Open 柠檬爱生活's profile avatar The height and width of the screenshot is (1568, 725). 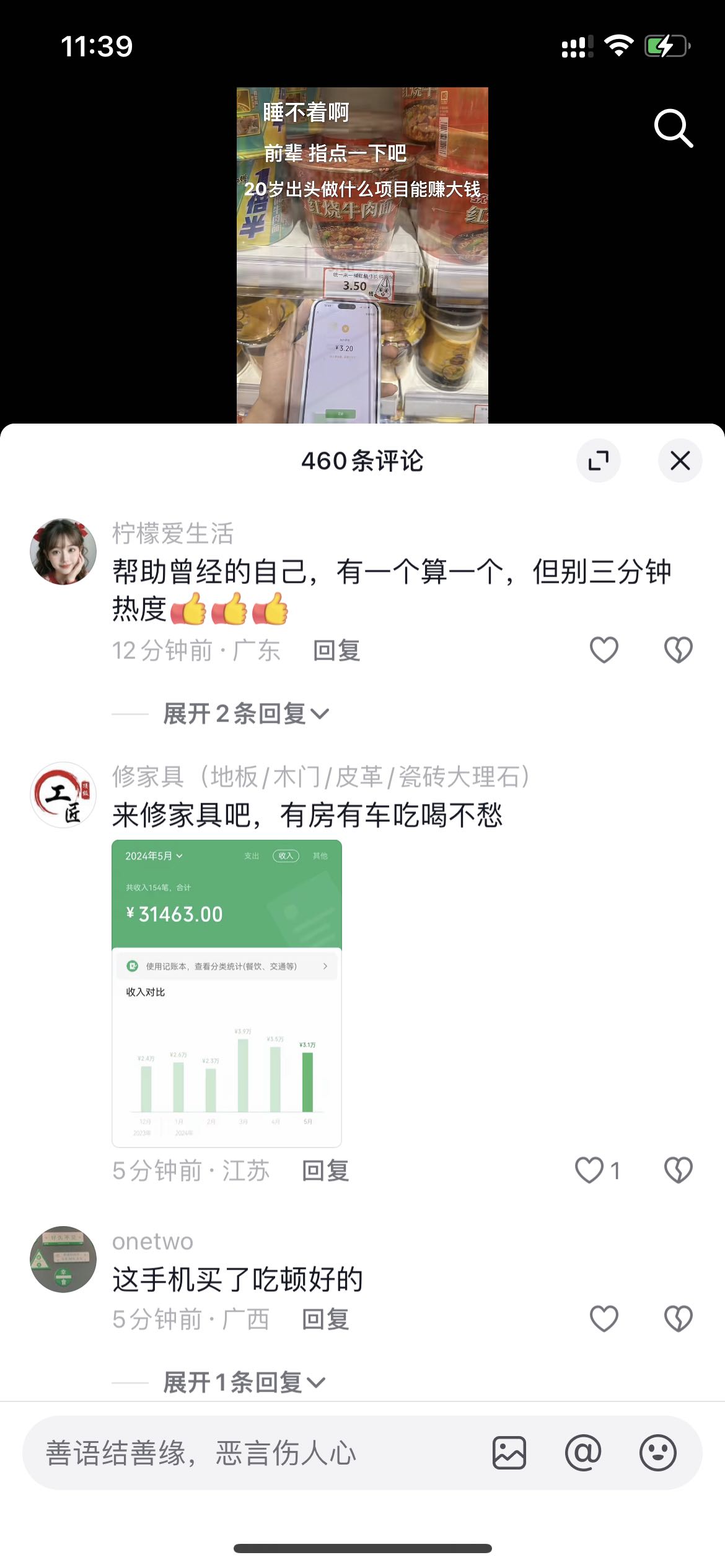point(63,551)
